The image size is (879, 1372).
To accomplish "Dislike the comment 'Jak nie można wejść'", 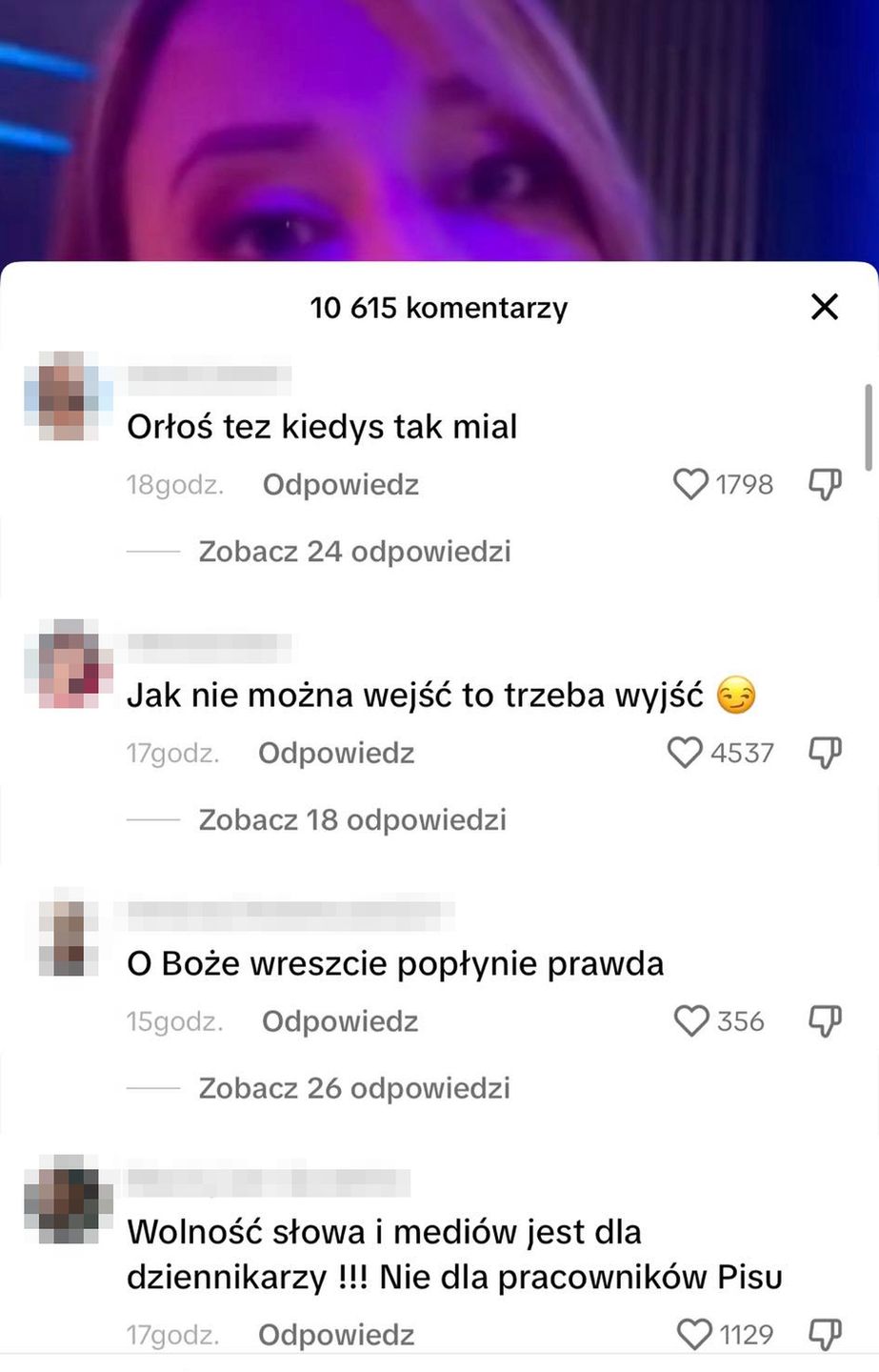I will (x=825, y=753).
